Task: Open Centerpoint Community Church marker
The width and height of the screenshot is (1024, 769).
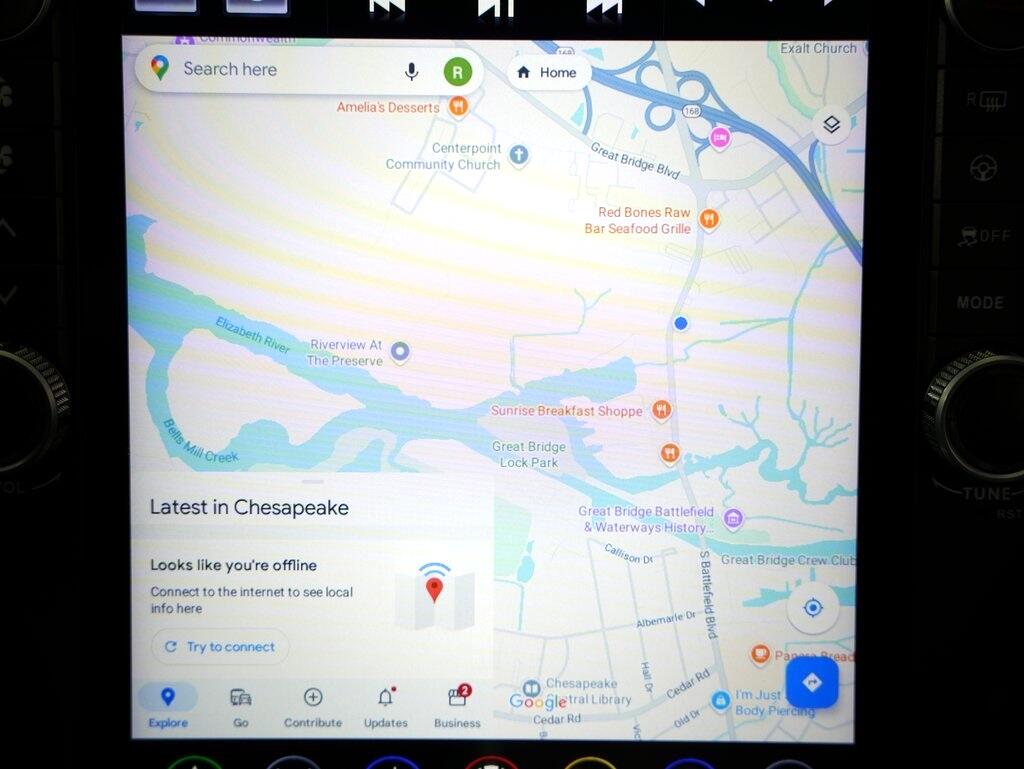Action: [x=518, y=155]
